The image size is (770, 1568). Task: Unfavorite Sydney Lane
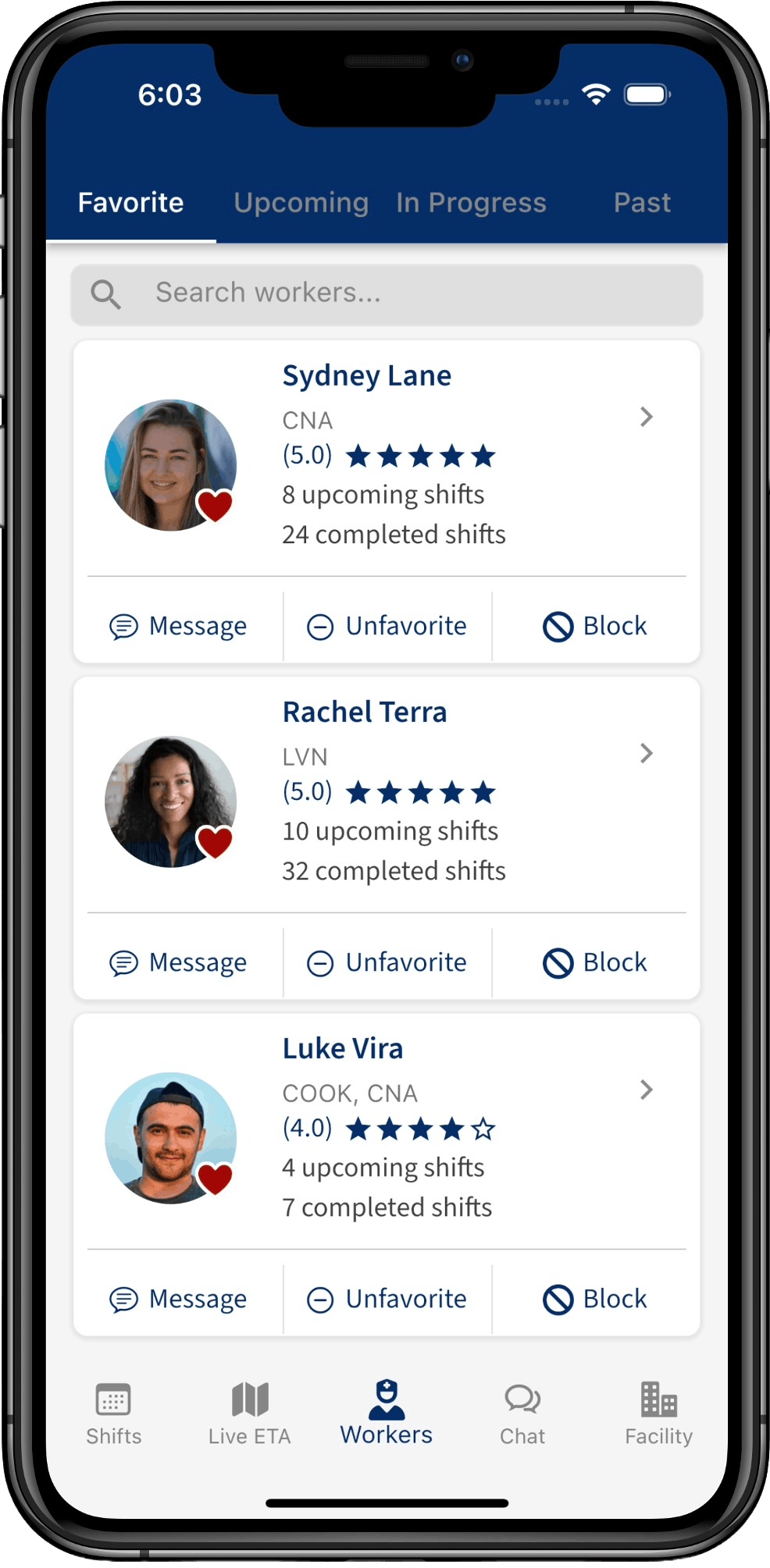pos(387,627)
